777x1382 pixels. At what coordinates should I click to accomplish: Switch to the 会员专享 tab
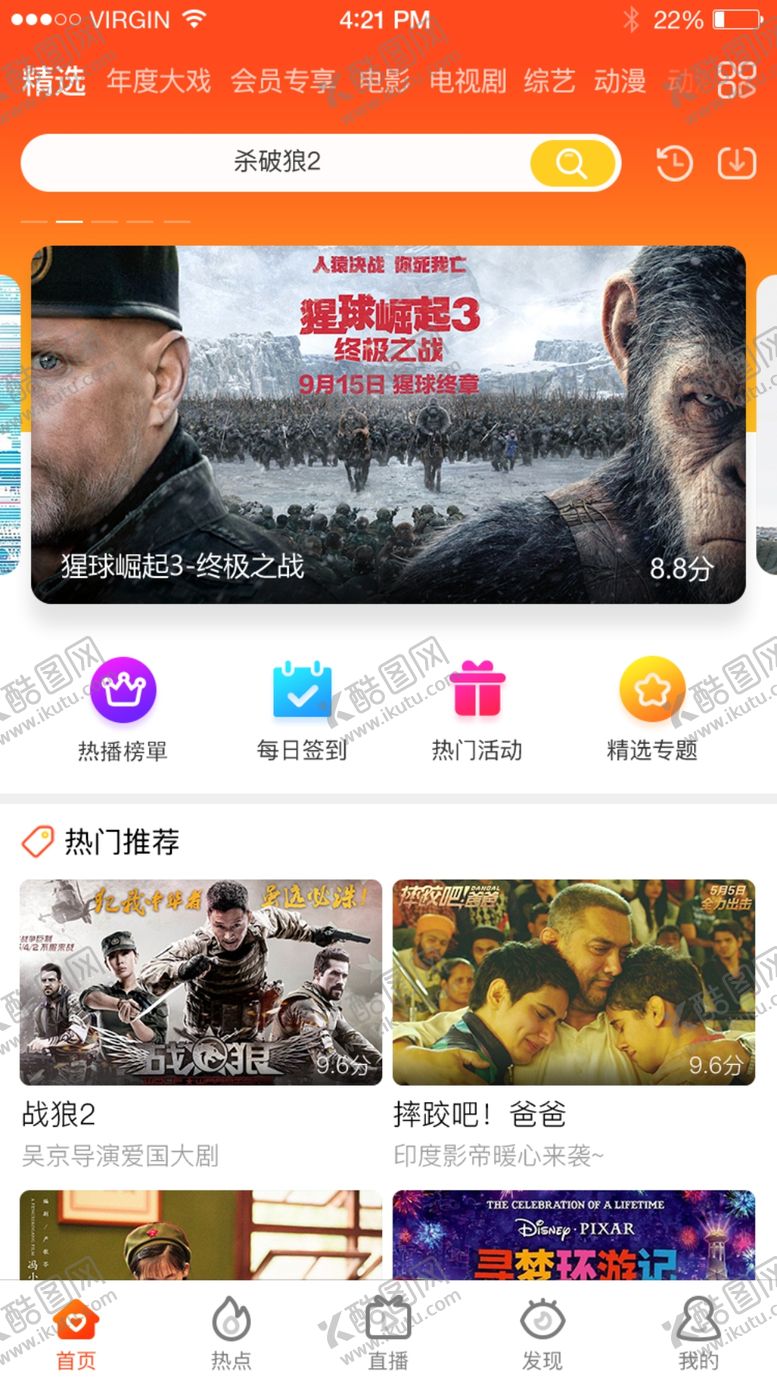(283, 81)
